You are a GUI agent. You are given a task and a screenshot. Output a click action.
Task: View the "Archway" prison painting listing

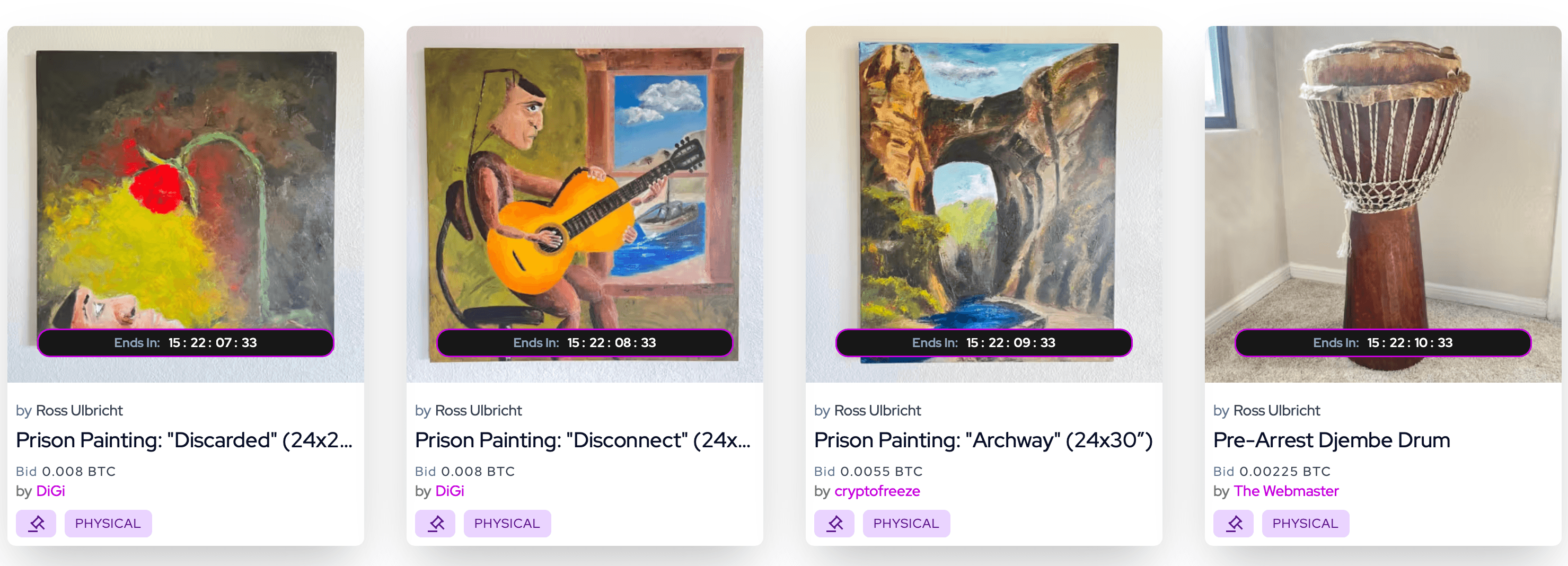(x=982, y=440)
